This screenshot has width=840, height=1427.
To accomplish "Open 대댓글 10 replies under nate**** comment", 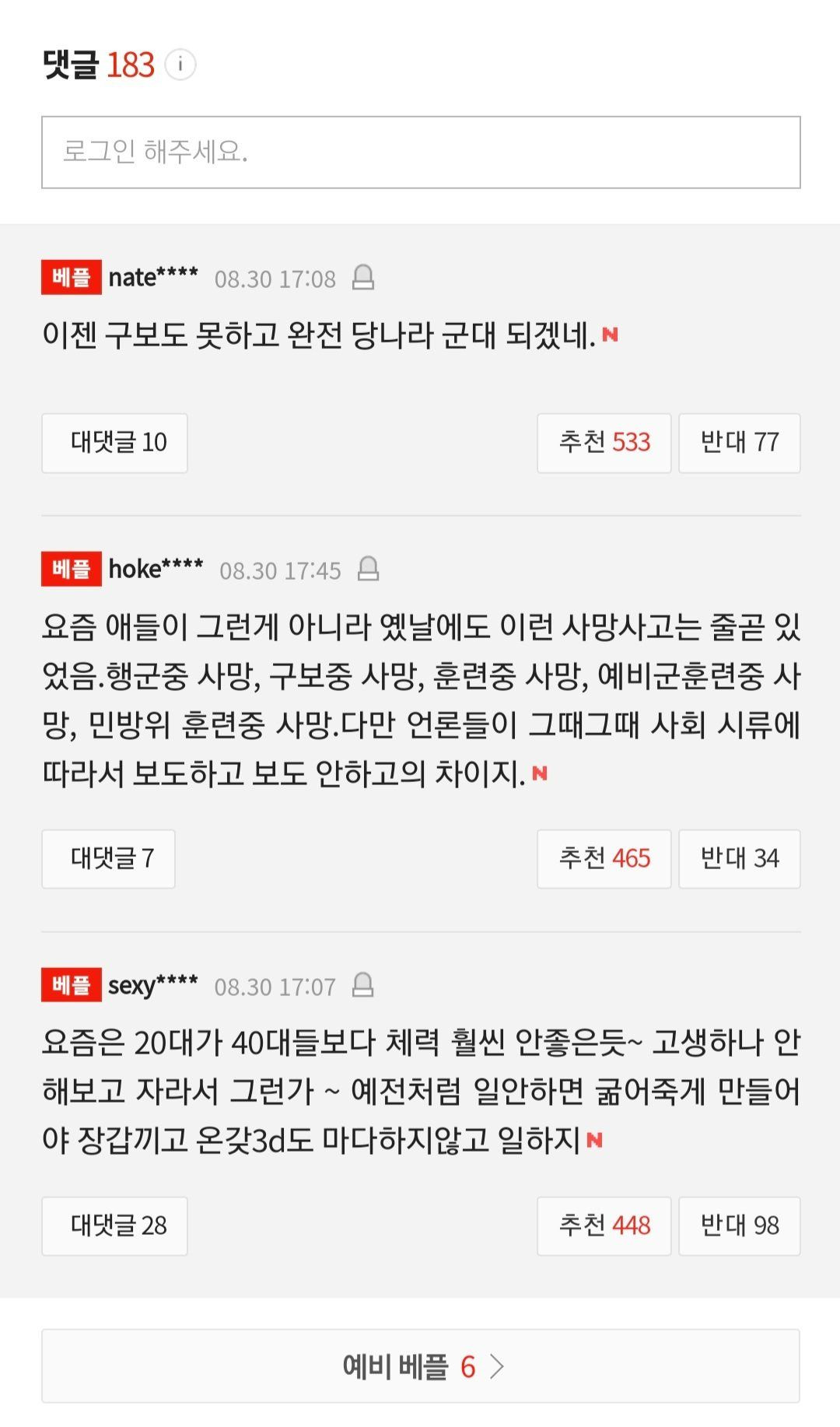I will [x=114, y=443].
